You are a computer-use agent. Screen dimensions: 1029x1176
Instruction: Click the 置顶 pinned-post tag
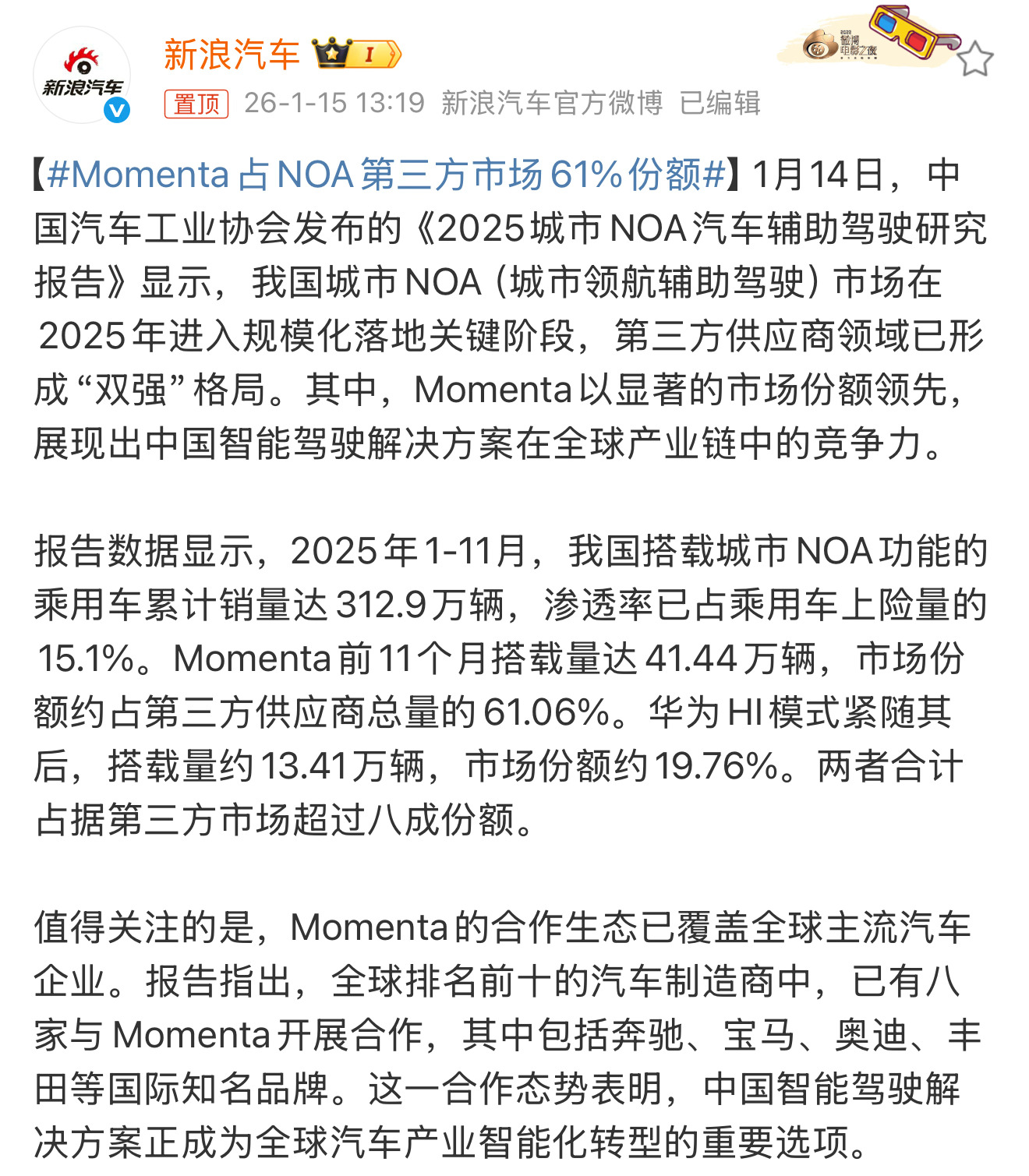tap(196, 102)
